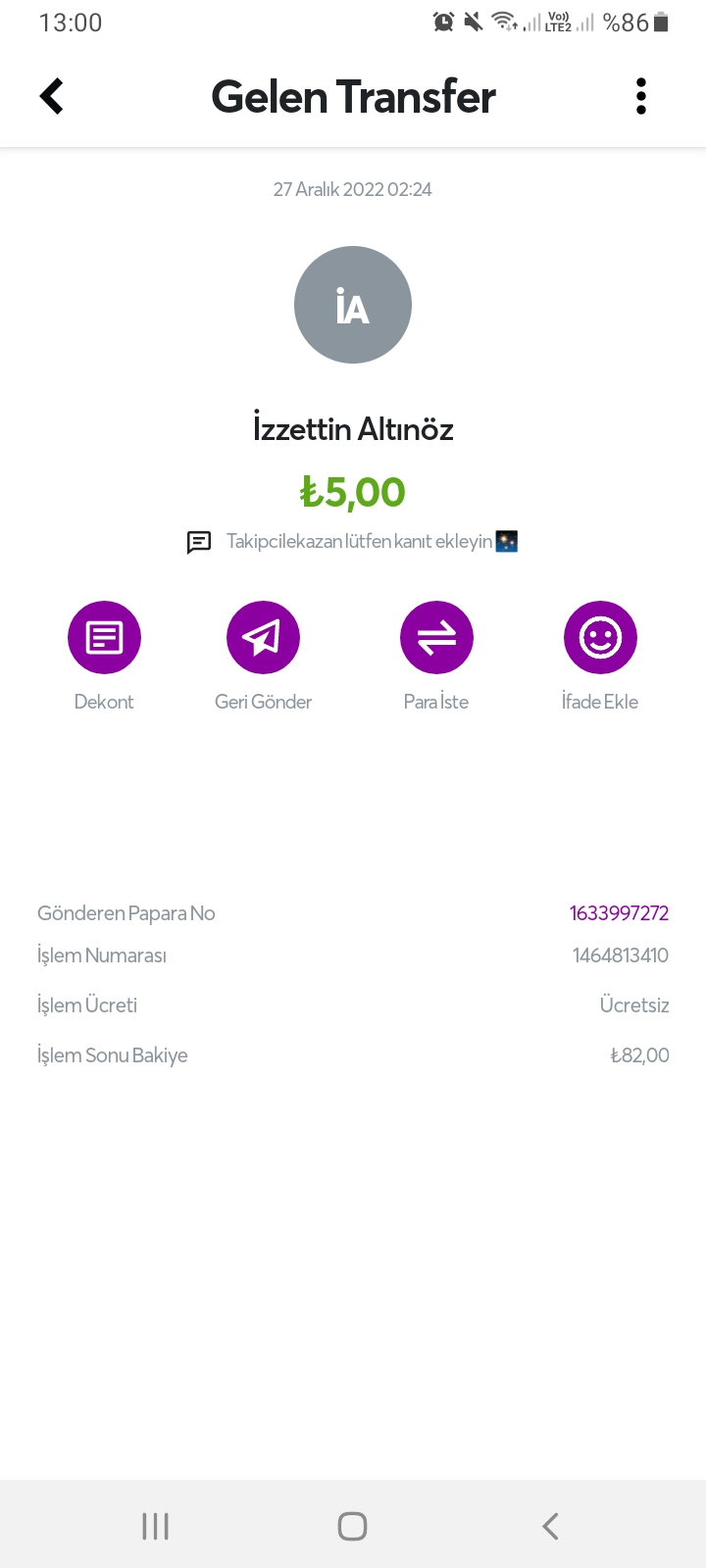Select Para İste to request money

(x=436, y=638)
